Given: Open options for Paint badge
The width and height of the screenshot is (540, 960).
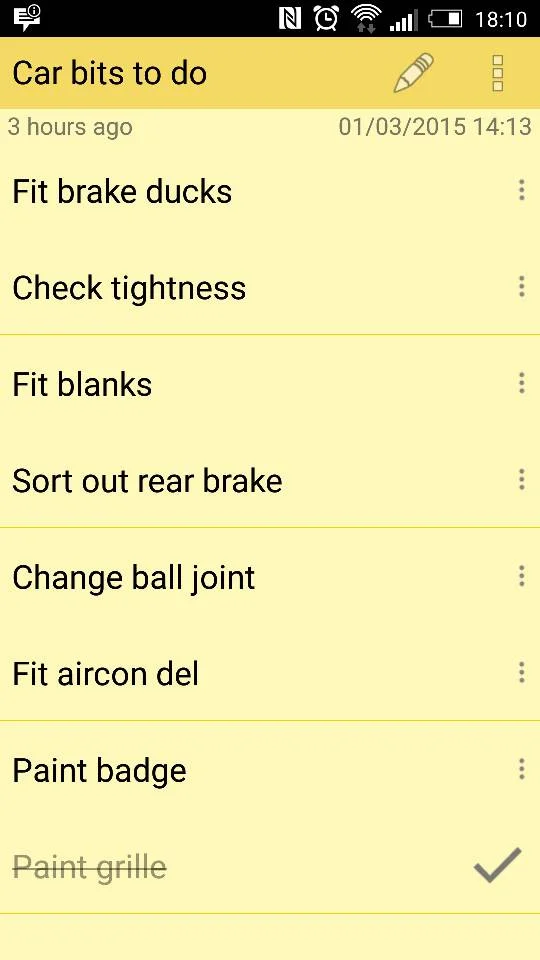Looking at the screenshot, I should pyautogui.click(x=521, y=769).
